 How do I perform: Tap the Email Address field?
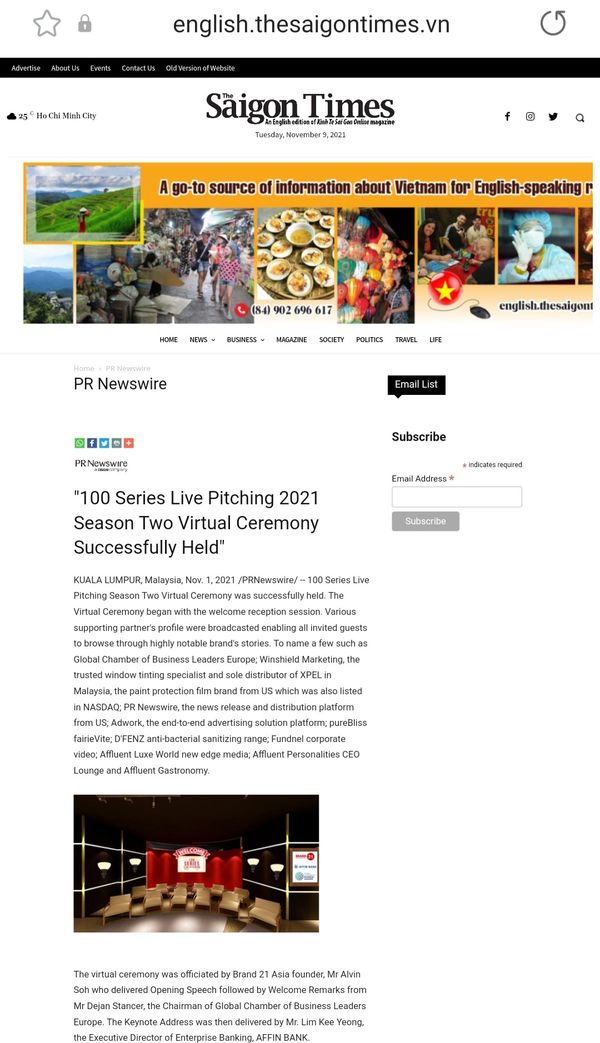pyautogui.click(x=456, y=497)
